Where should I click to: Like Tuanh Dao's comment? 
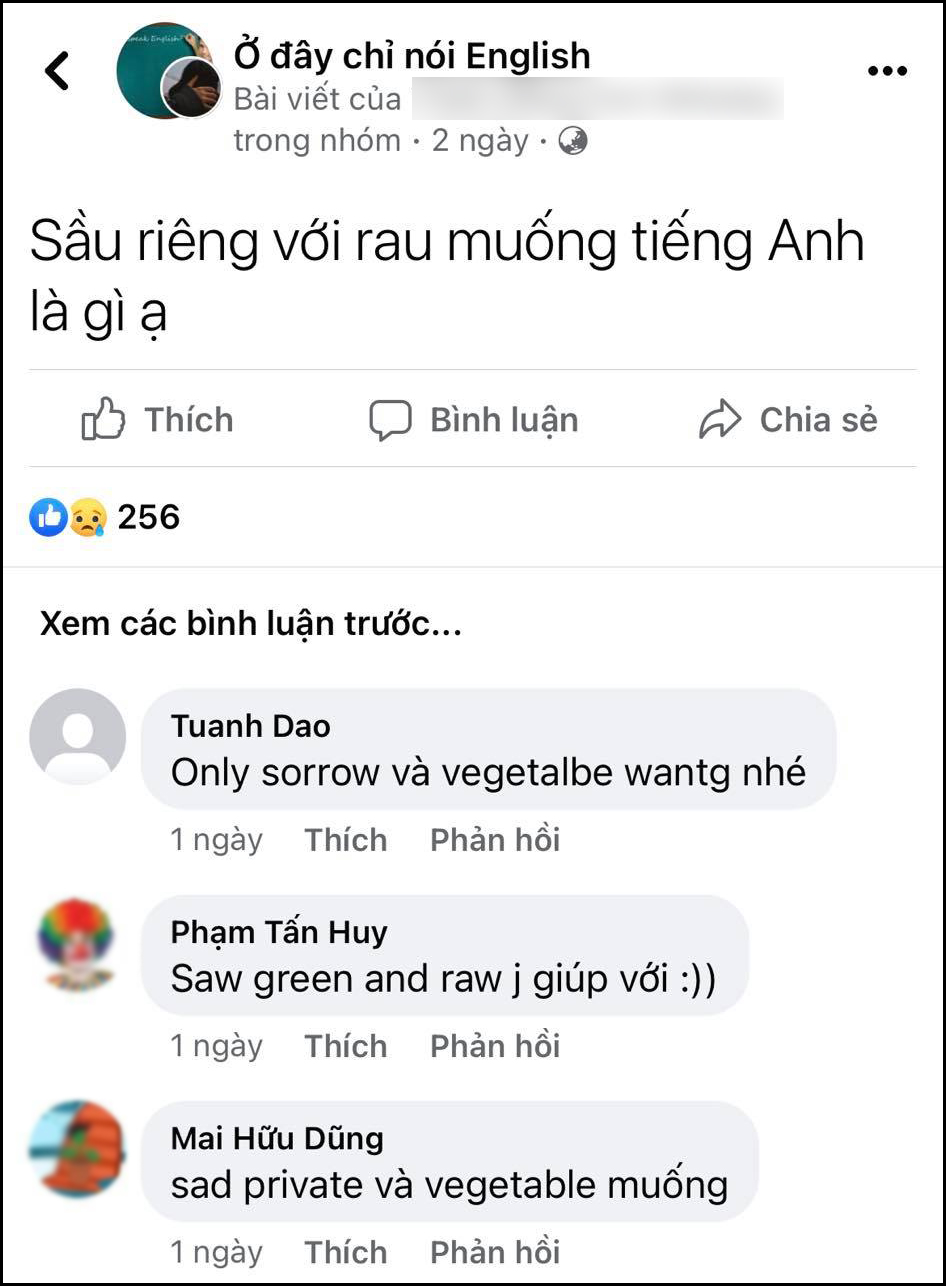pos(345,840)
